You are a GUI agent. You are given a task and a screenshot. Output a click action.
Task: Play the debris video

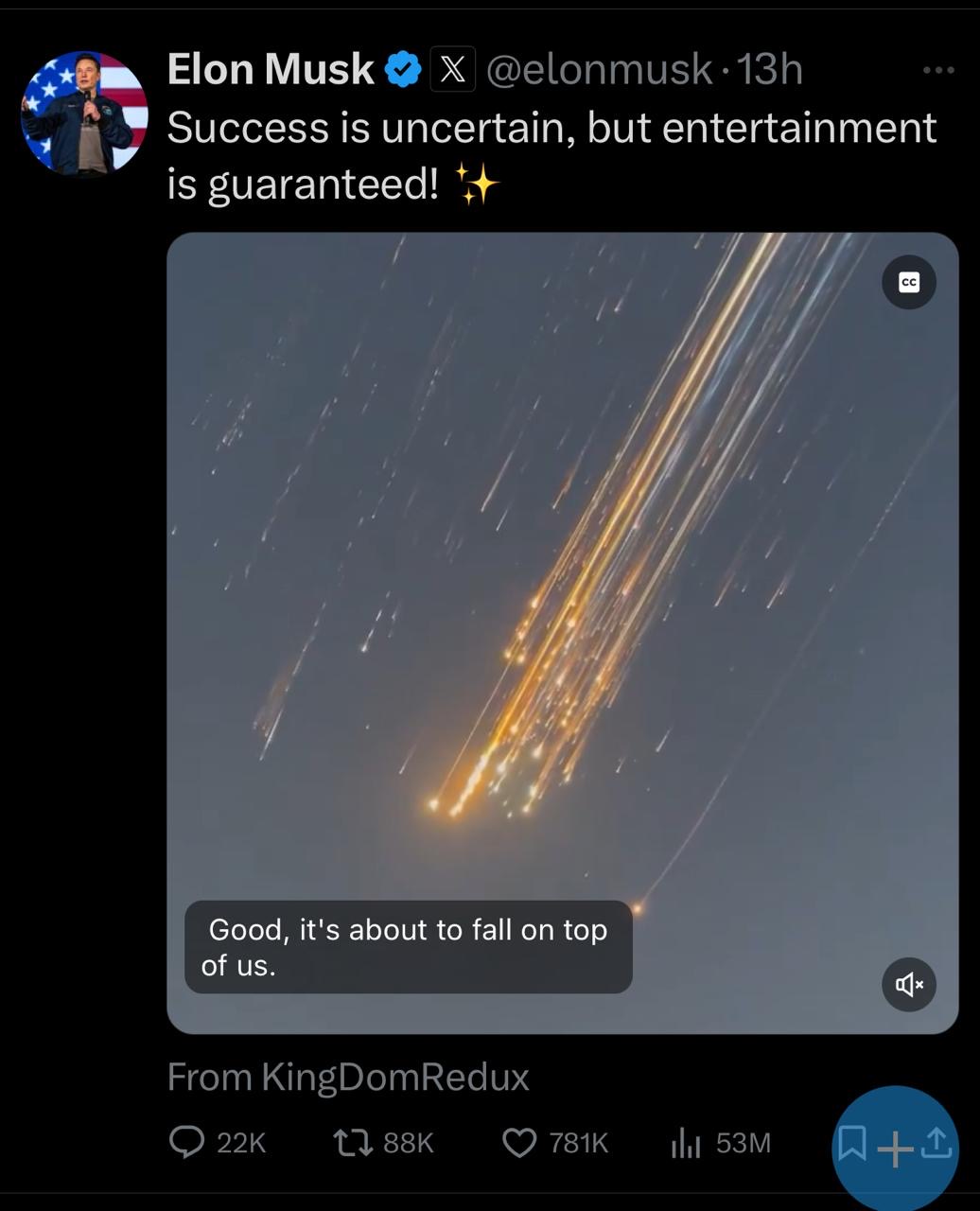(563, 633)
